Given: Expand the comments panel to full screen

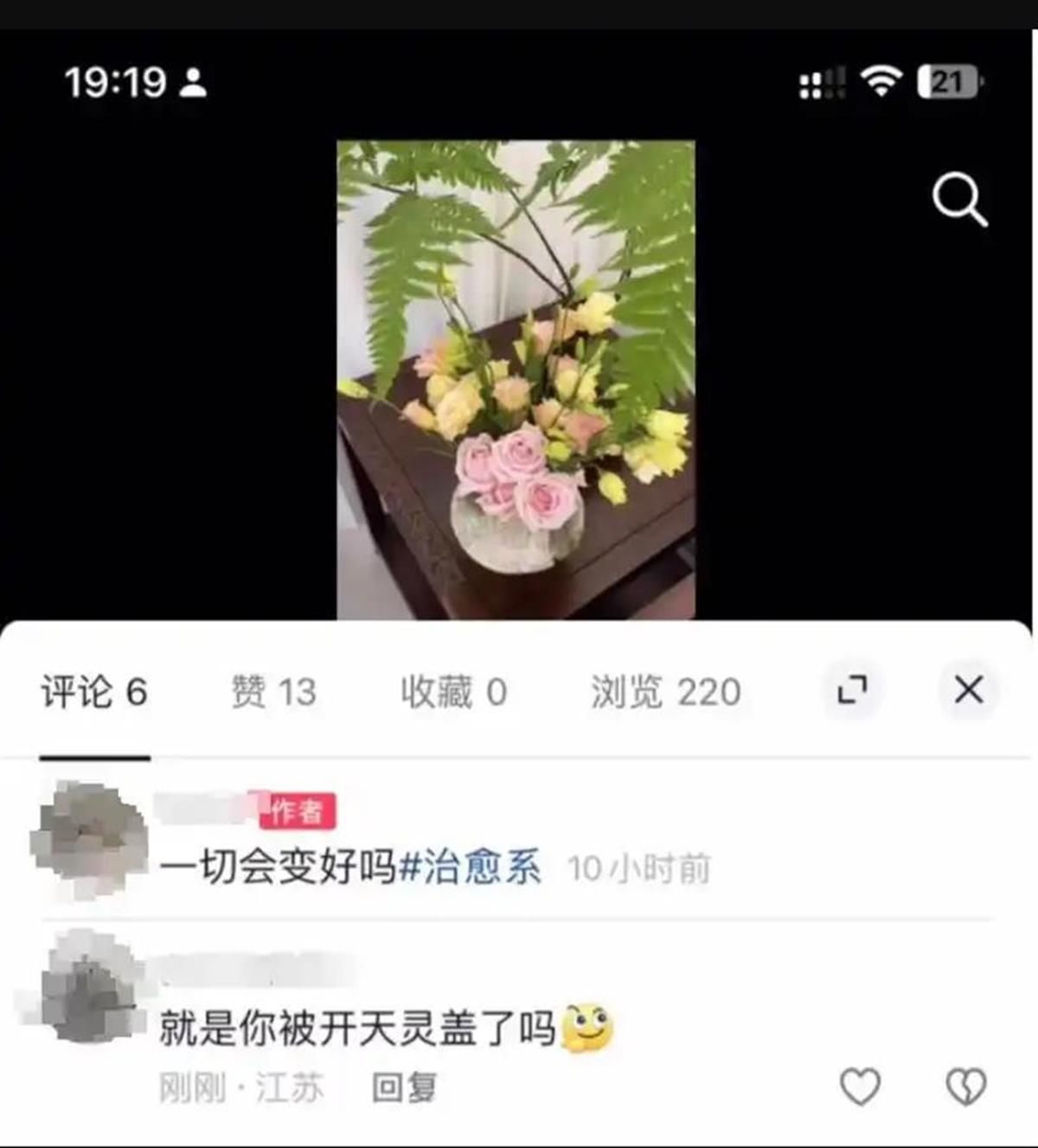Looking at the screenshot, I should point(852,690).
